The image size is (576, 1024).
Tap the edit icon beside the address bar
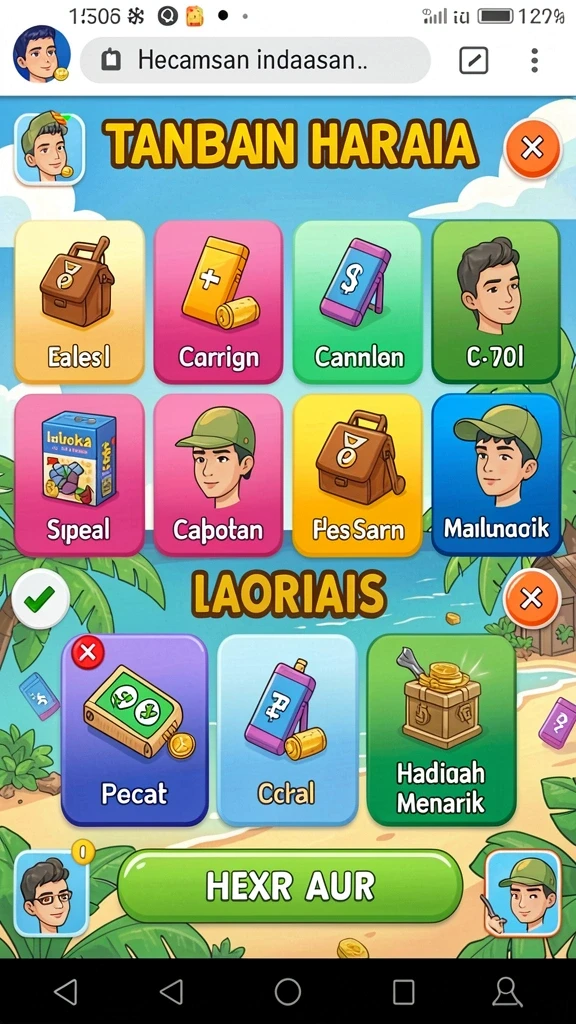(x=474, y=60)
